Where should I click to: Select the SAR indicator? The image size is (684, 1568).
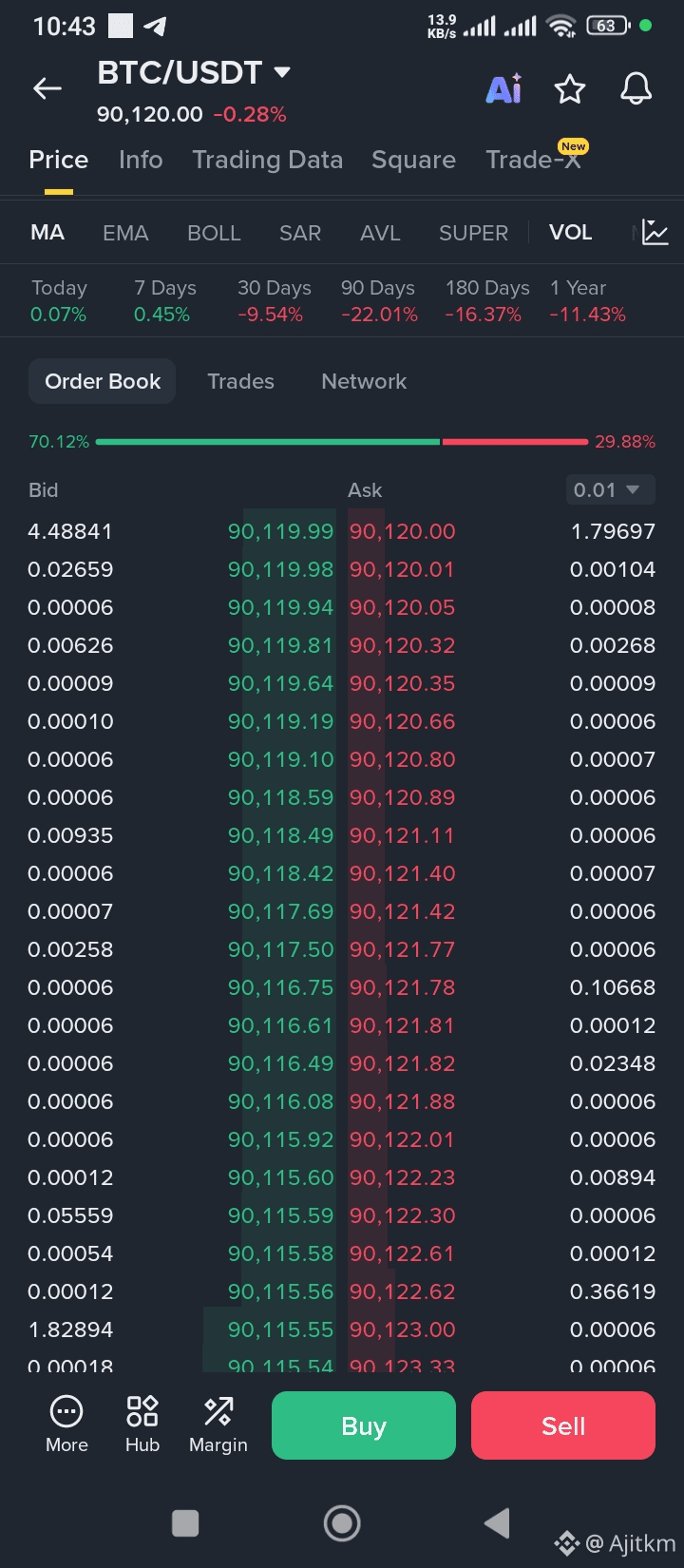tap(300, 233)
